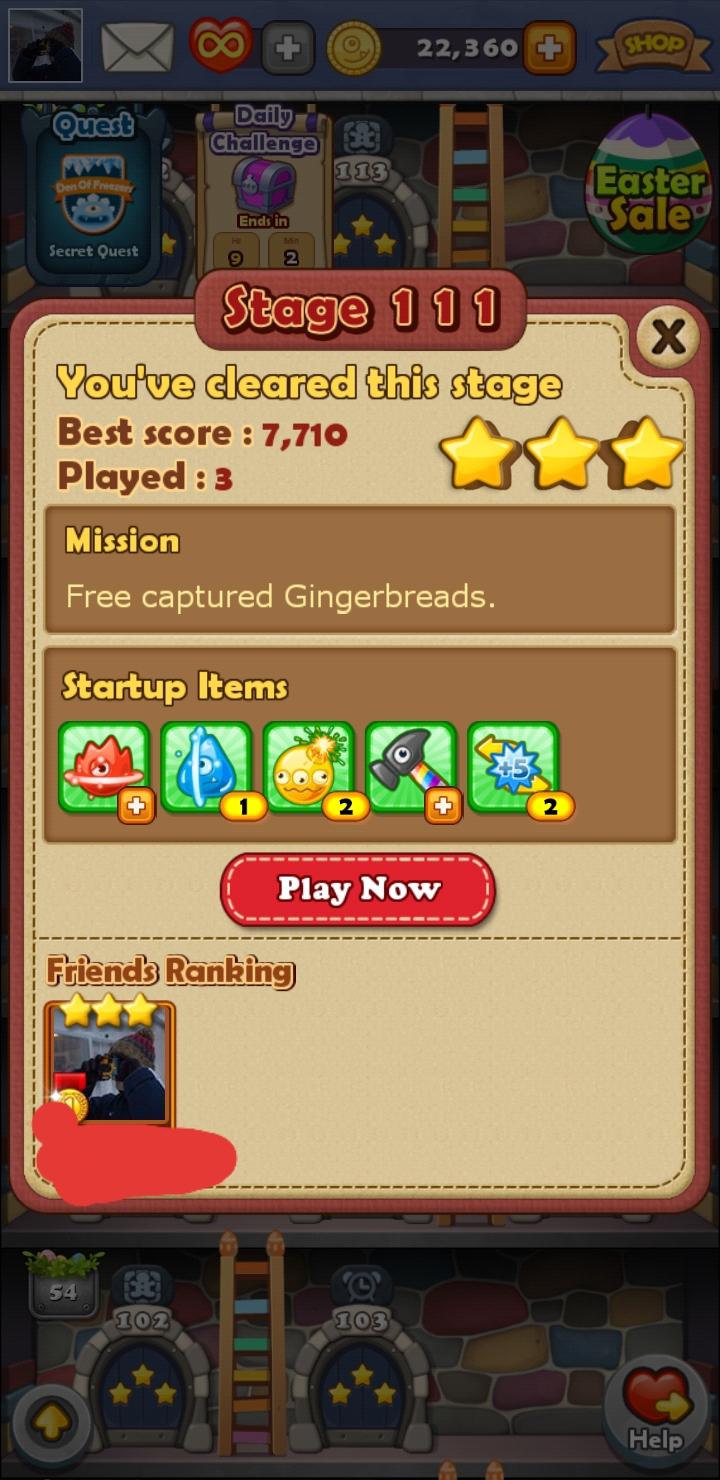
Task: Select the hammer startup item
Action: (411, 768)
